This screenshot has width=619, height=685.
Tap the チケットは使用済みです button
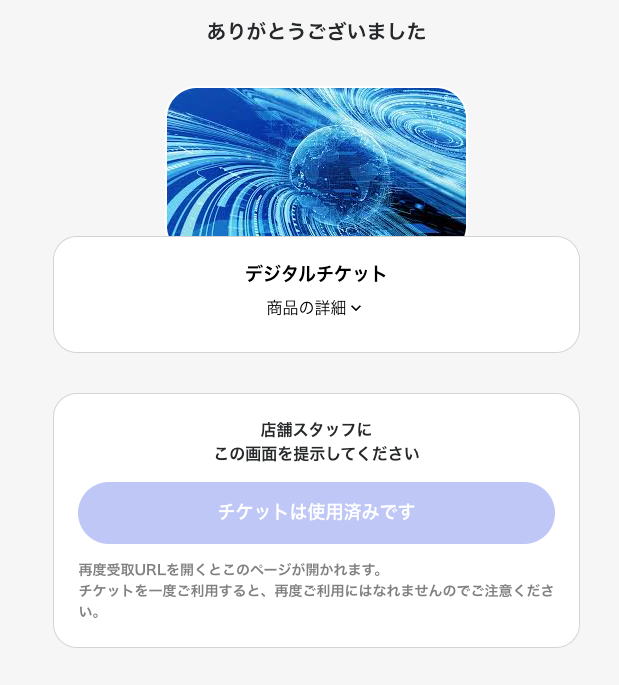tap(316, 513)
